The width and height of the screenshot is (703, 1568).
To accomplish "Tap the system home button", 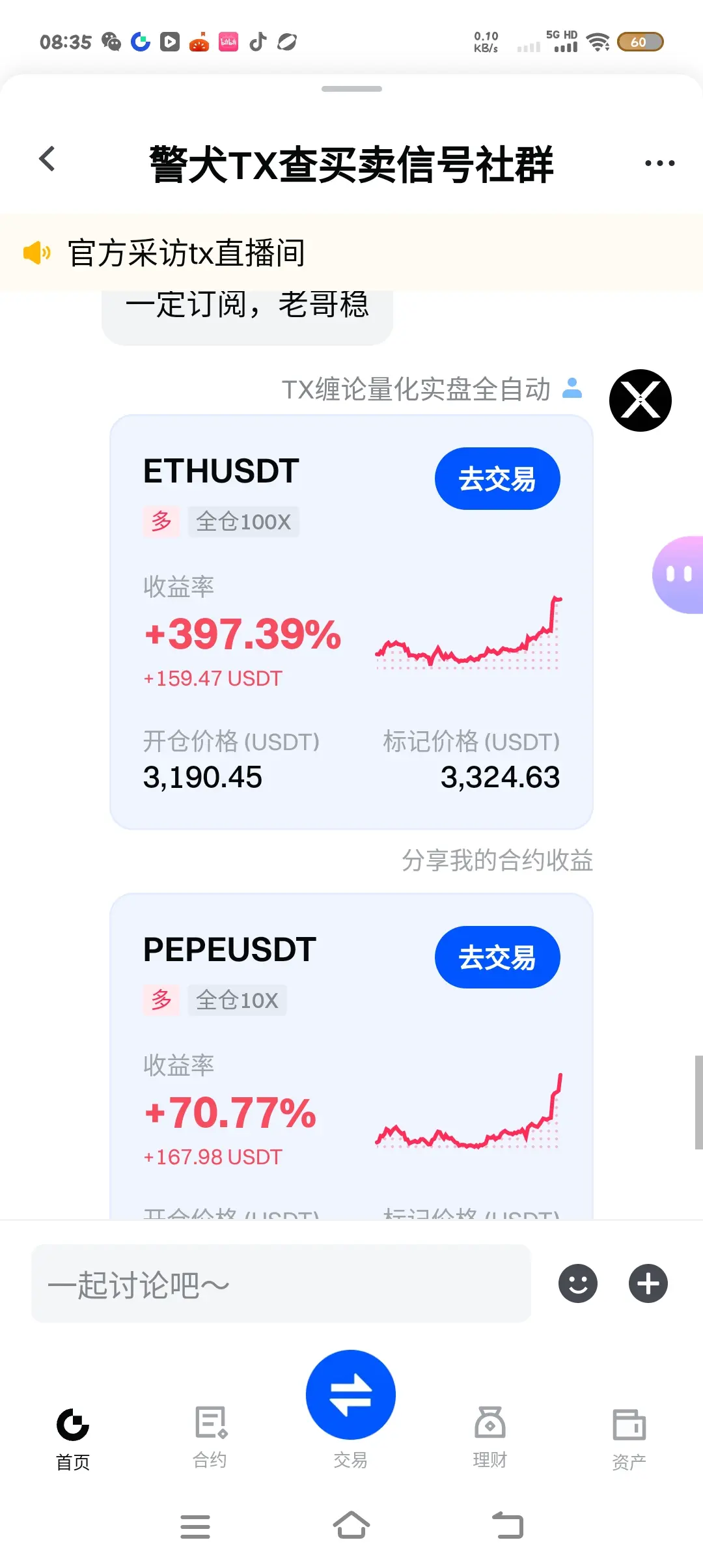I will point(351,1526).
